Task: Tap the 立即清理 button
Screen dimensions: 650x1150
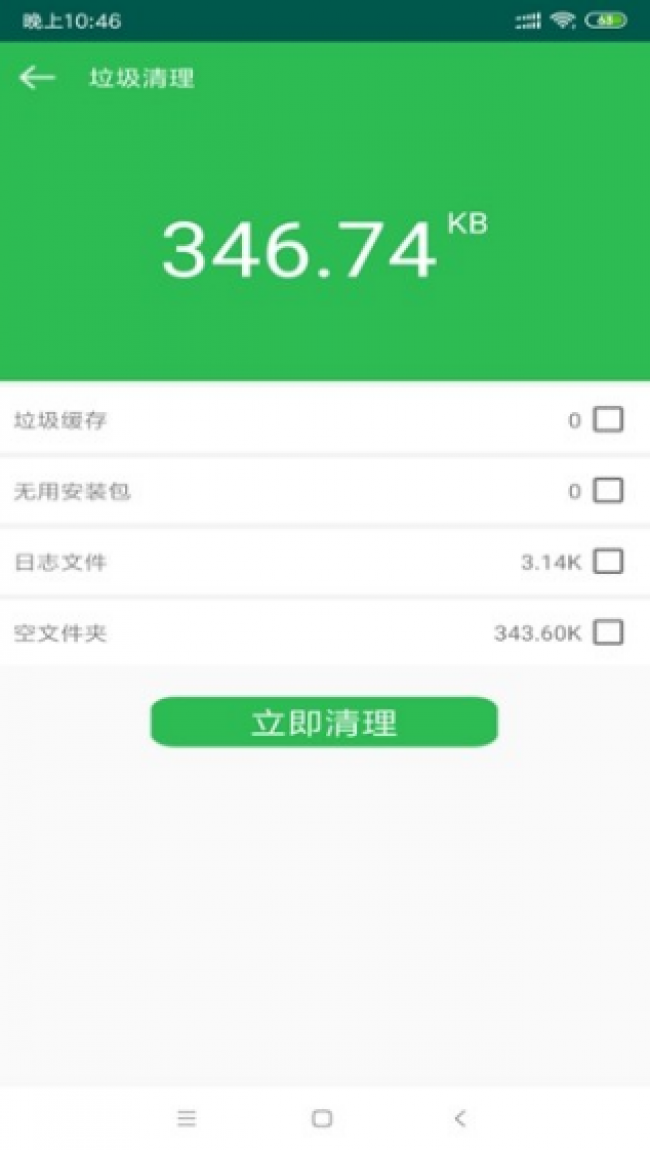Action: tap(324, 722)
